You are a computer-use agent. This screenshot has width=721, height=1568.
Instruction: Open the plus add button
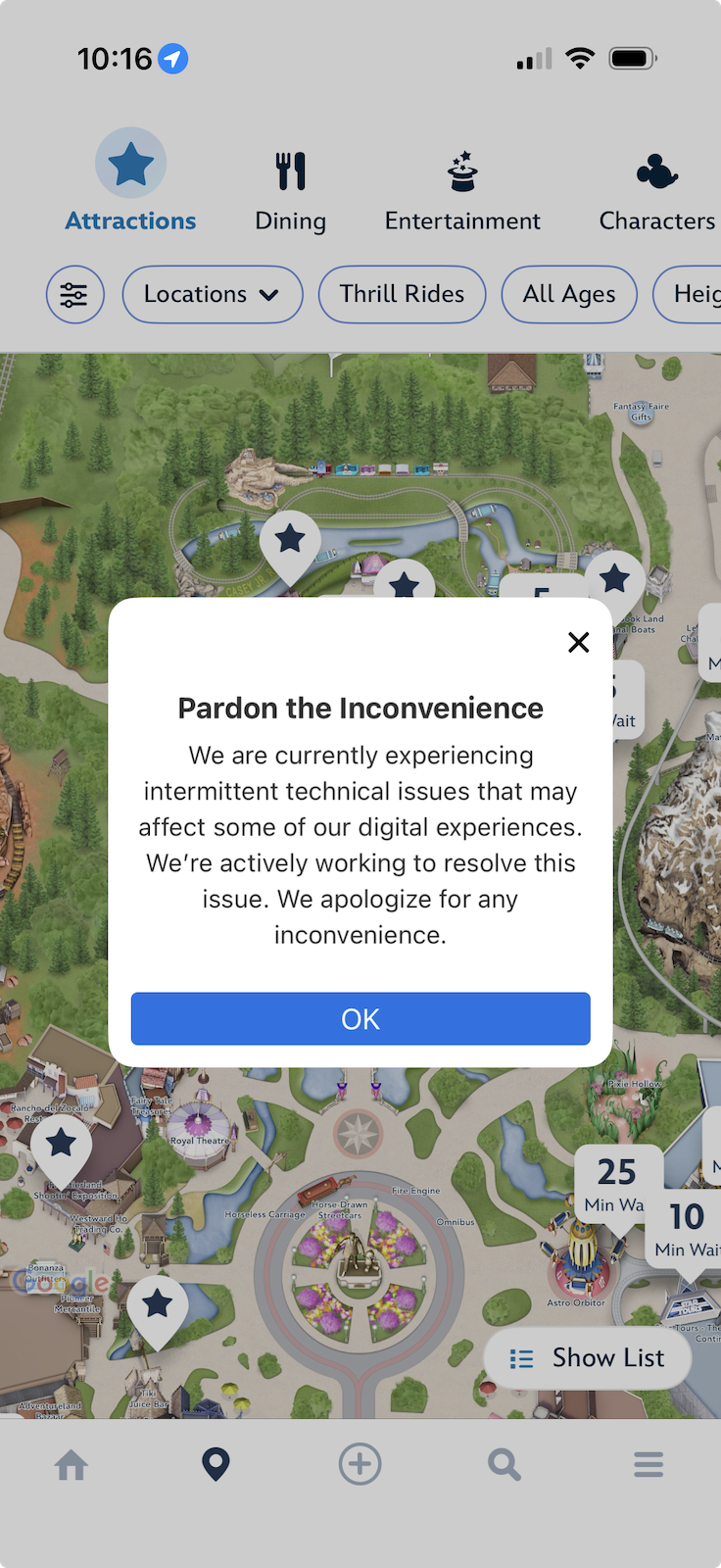[360, 1465]
